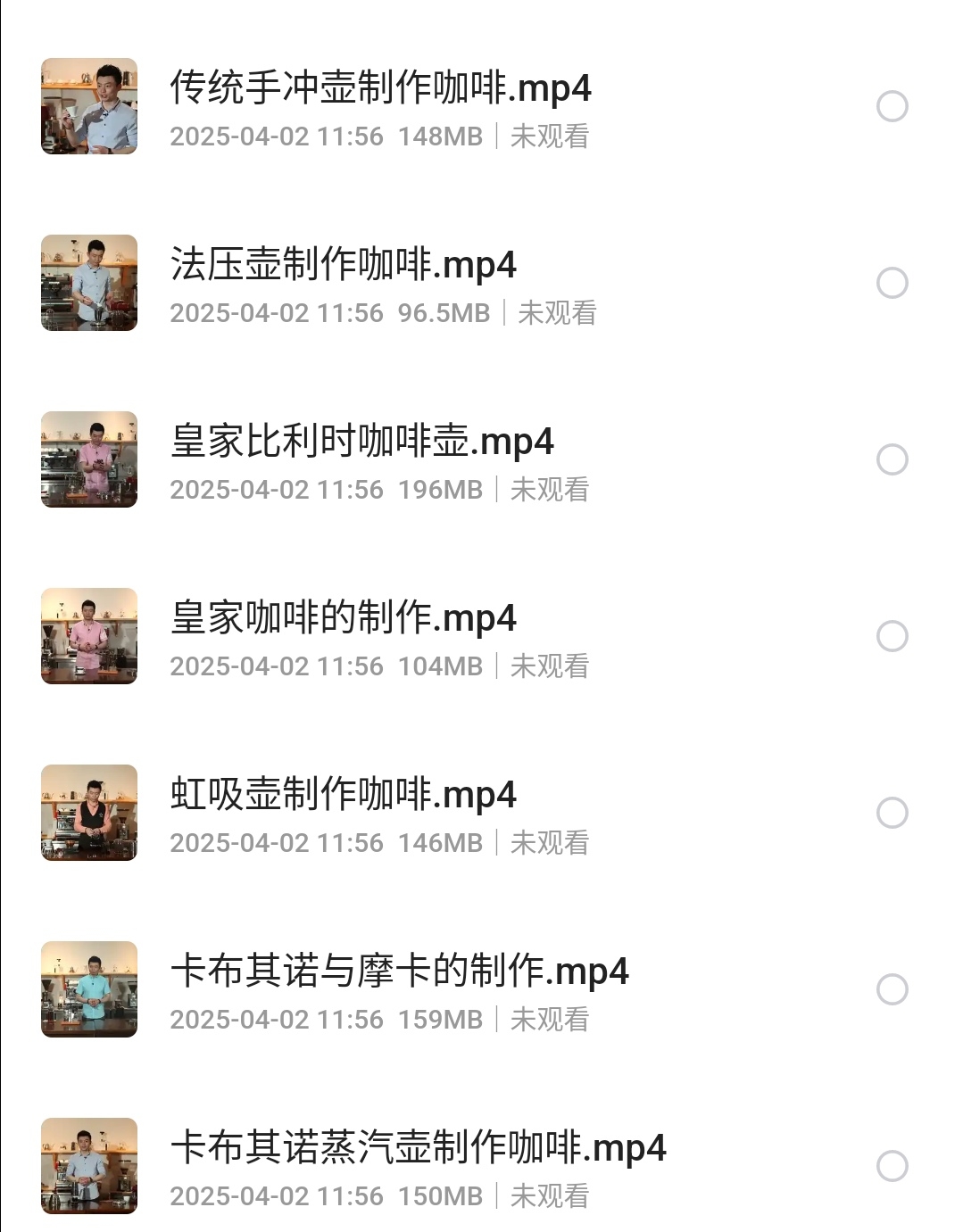Open the video 皇家咖啡的制作.mp4
Image resolution: width=963 pixels, height=1232 pixels.
[344, 619]
